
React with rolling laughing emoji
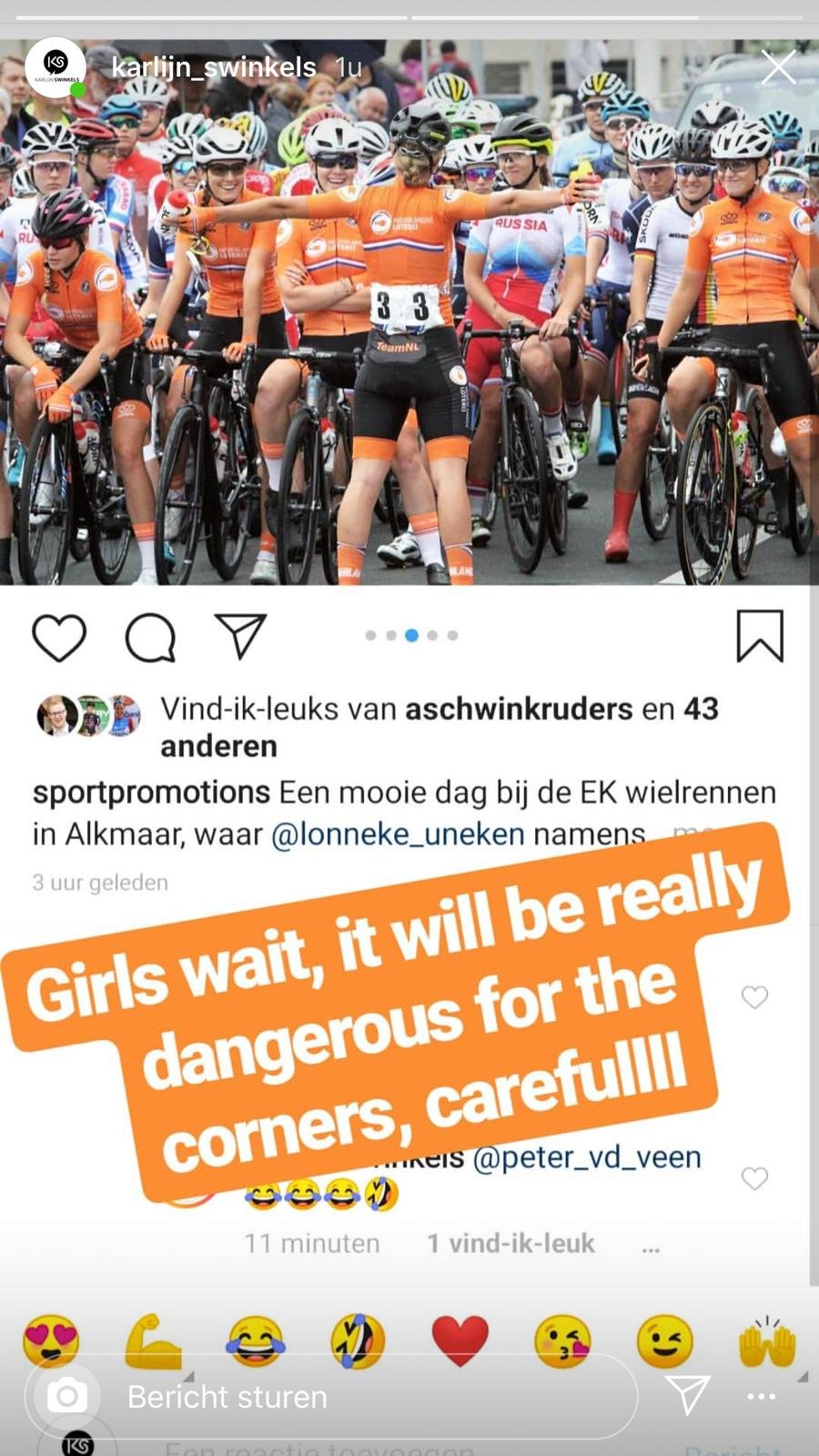358,1341
